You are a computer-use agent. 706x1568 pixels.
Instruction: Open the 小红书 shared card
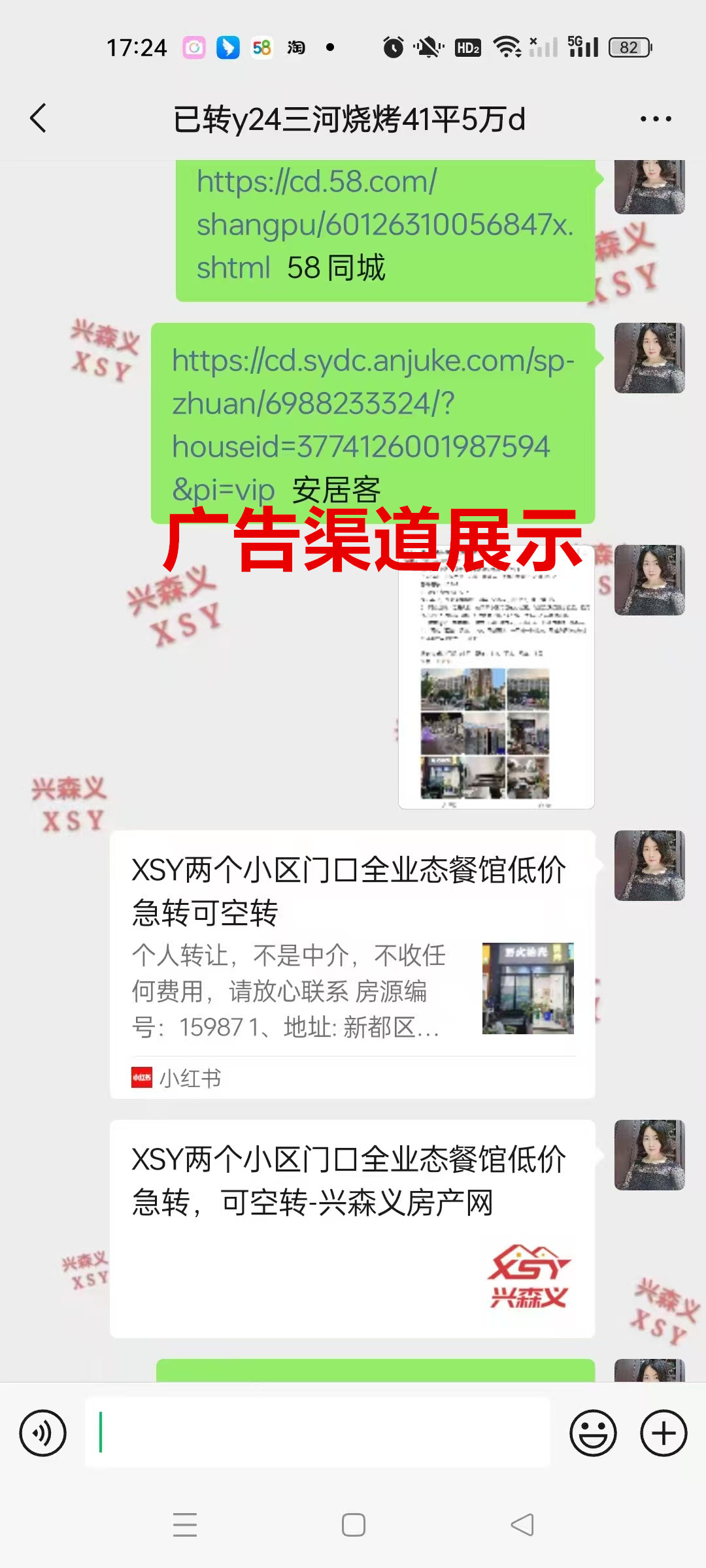pos(352,964)
